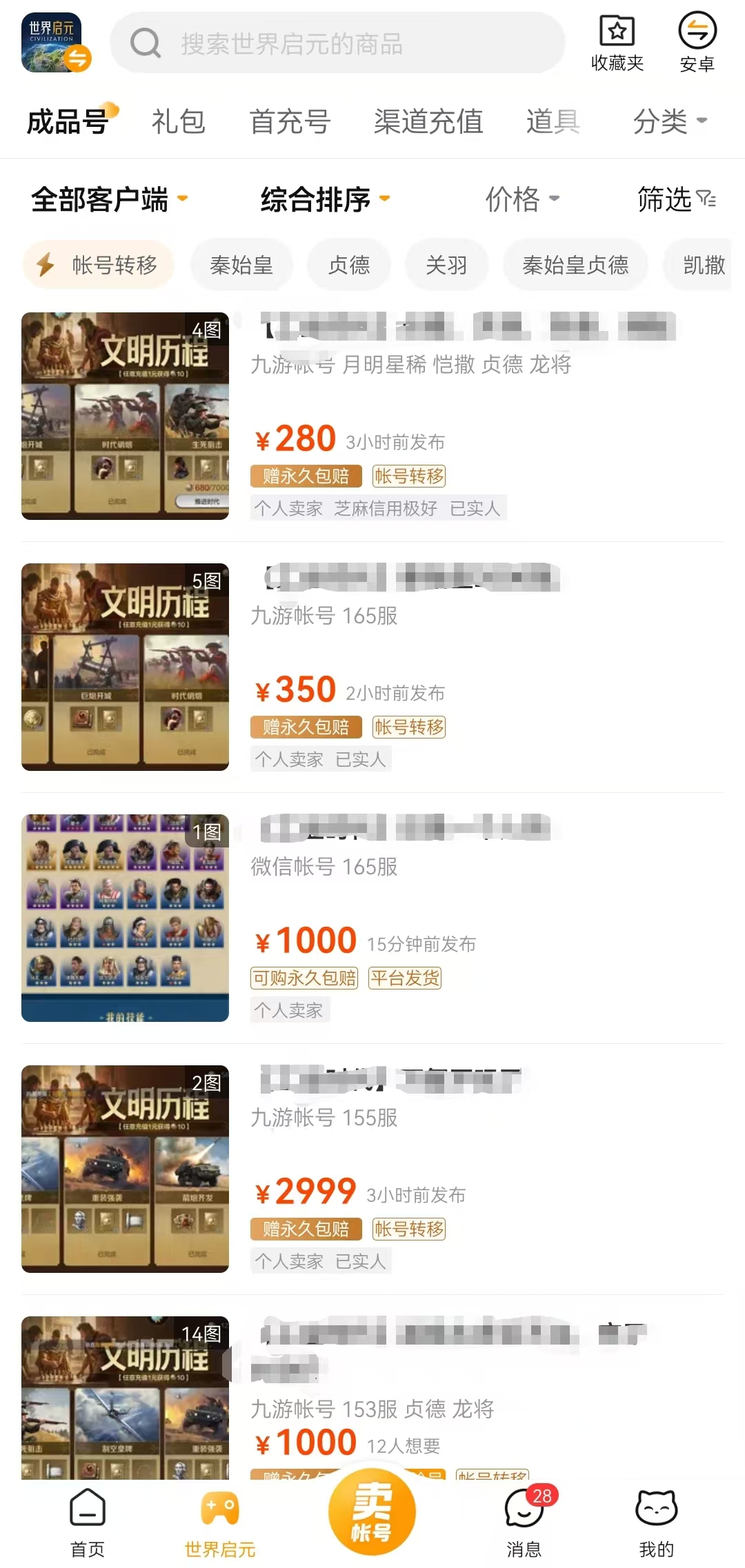745x1568 pixels.
Task: Expand the 分类 category dropdown
Action: click(669, 122)
